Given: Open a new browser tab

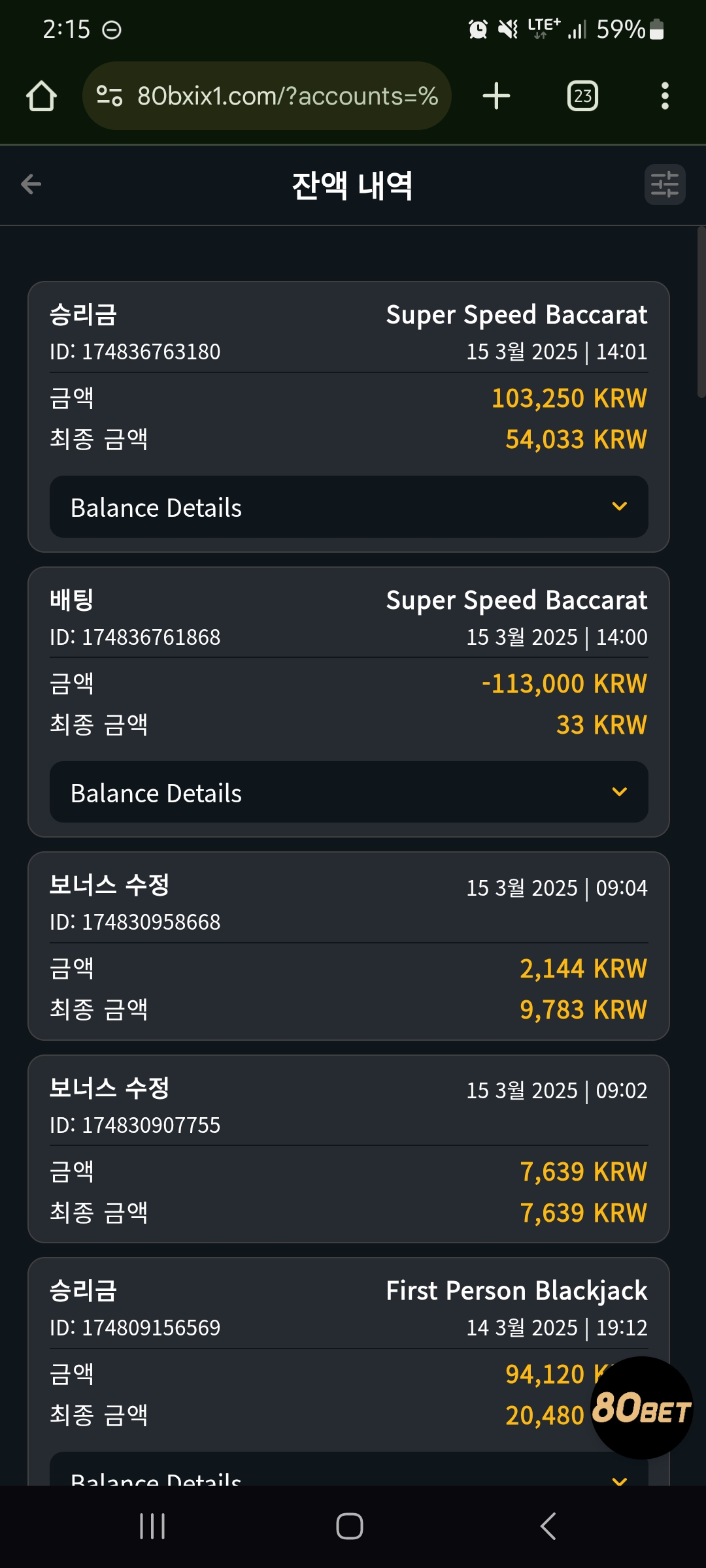Looking at the screenshot, I should 496,96.
